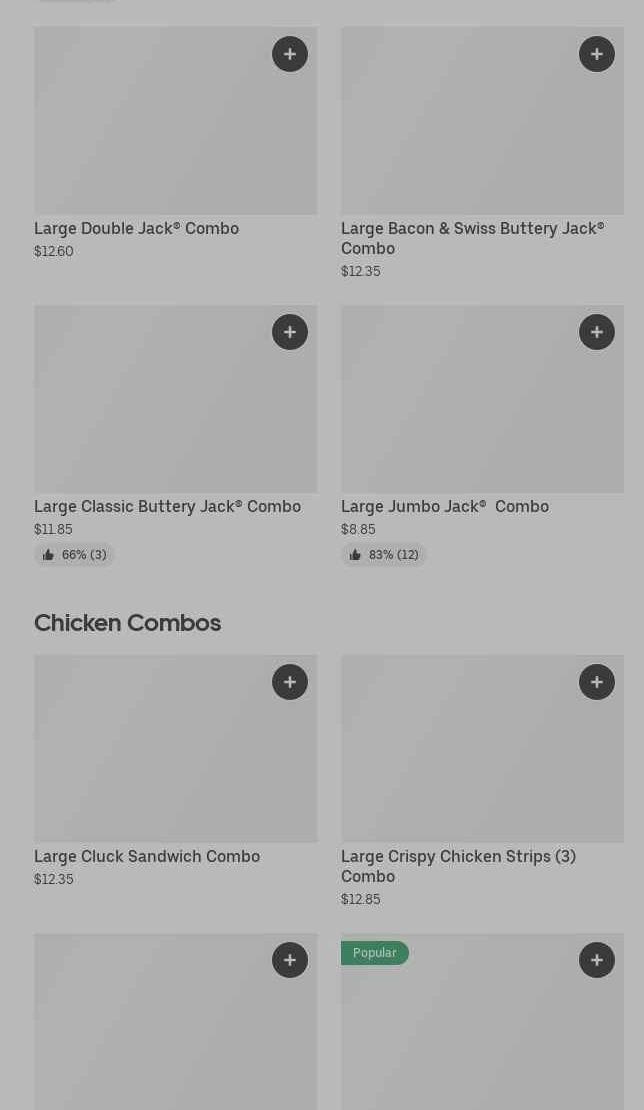Viewport: 644px width, 1110px height.
Task: Open the item tagged Popular
Action: [482, 1040]
